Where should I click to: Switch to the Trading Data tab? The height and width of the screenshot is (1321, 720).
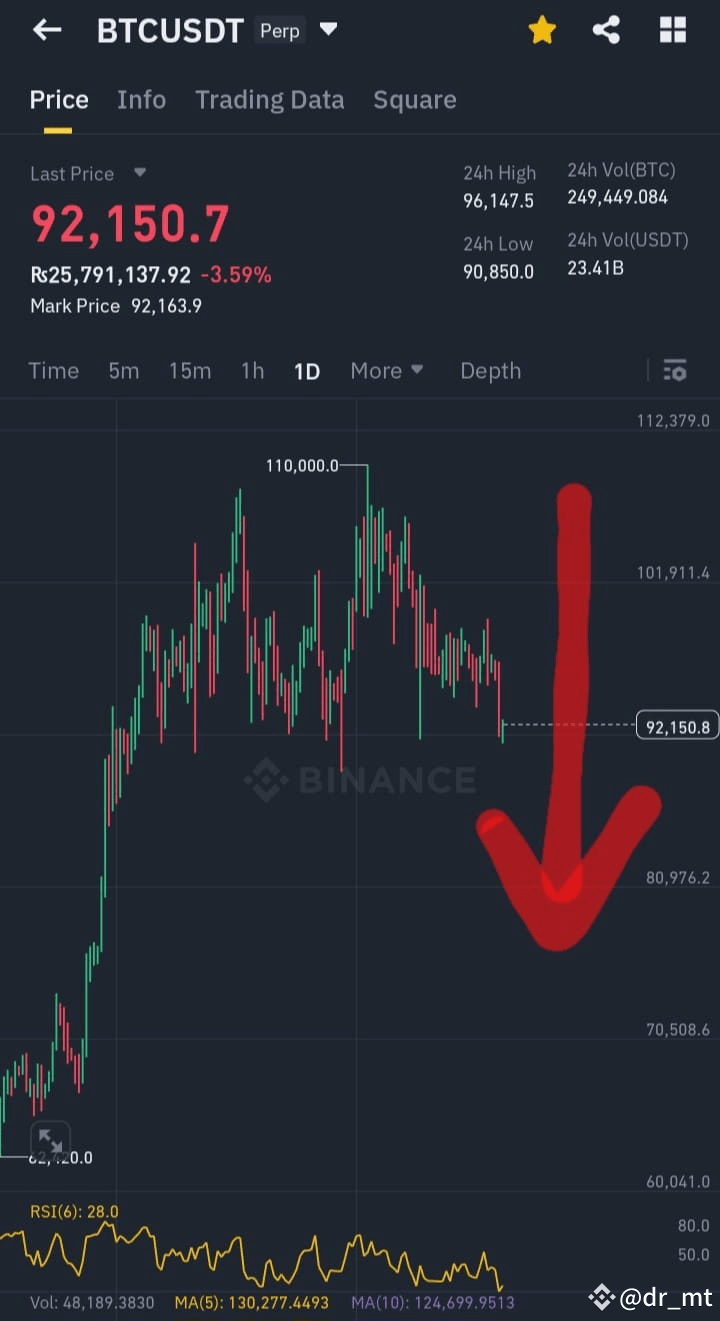[x=269, y=99]
